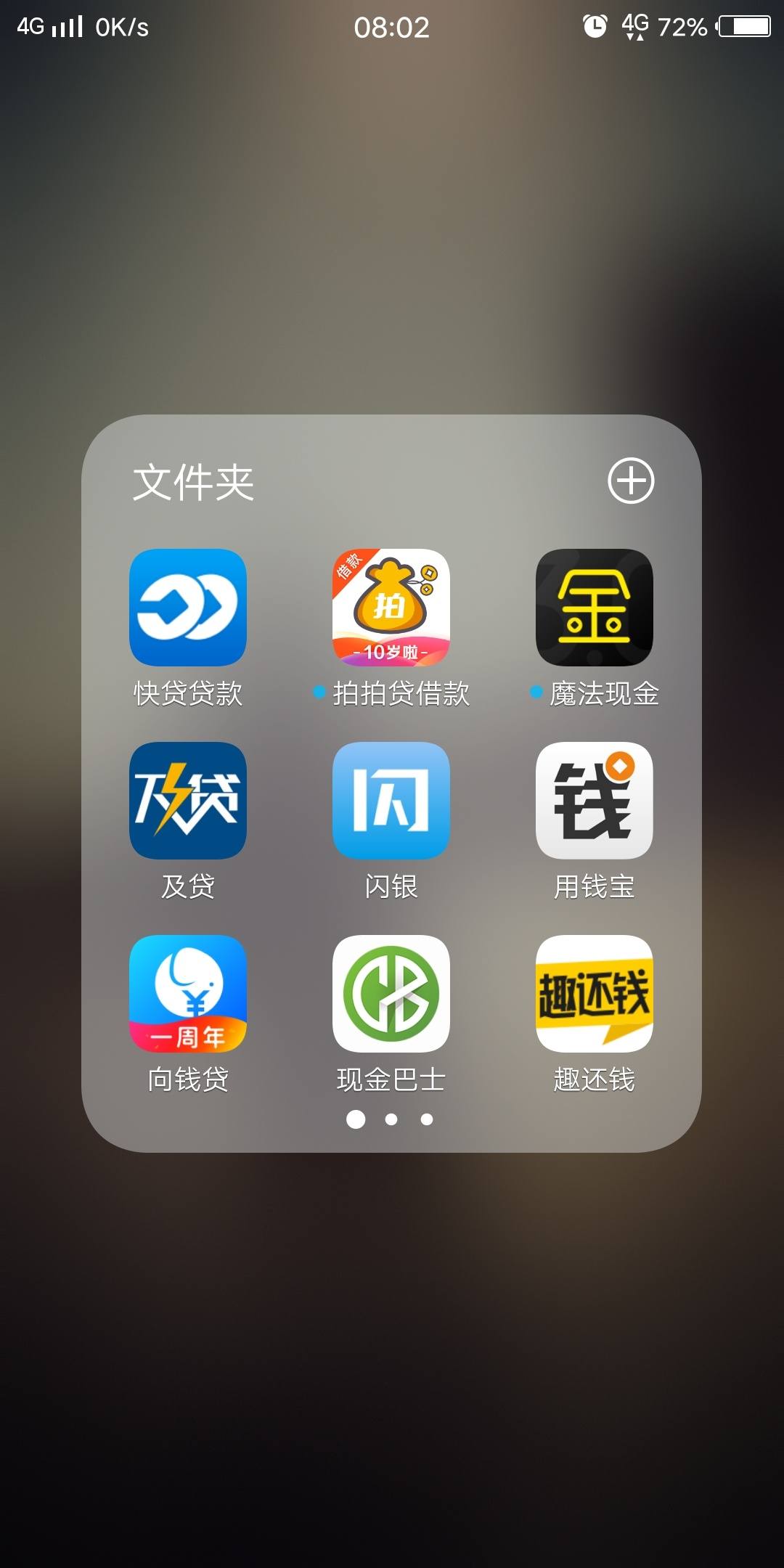Tap the clock time 08:02 in status bar
784x1568 pixels.
(392, 27)
